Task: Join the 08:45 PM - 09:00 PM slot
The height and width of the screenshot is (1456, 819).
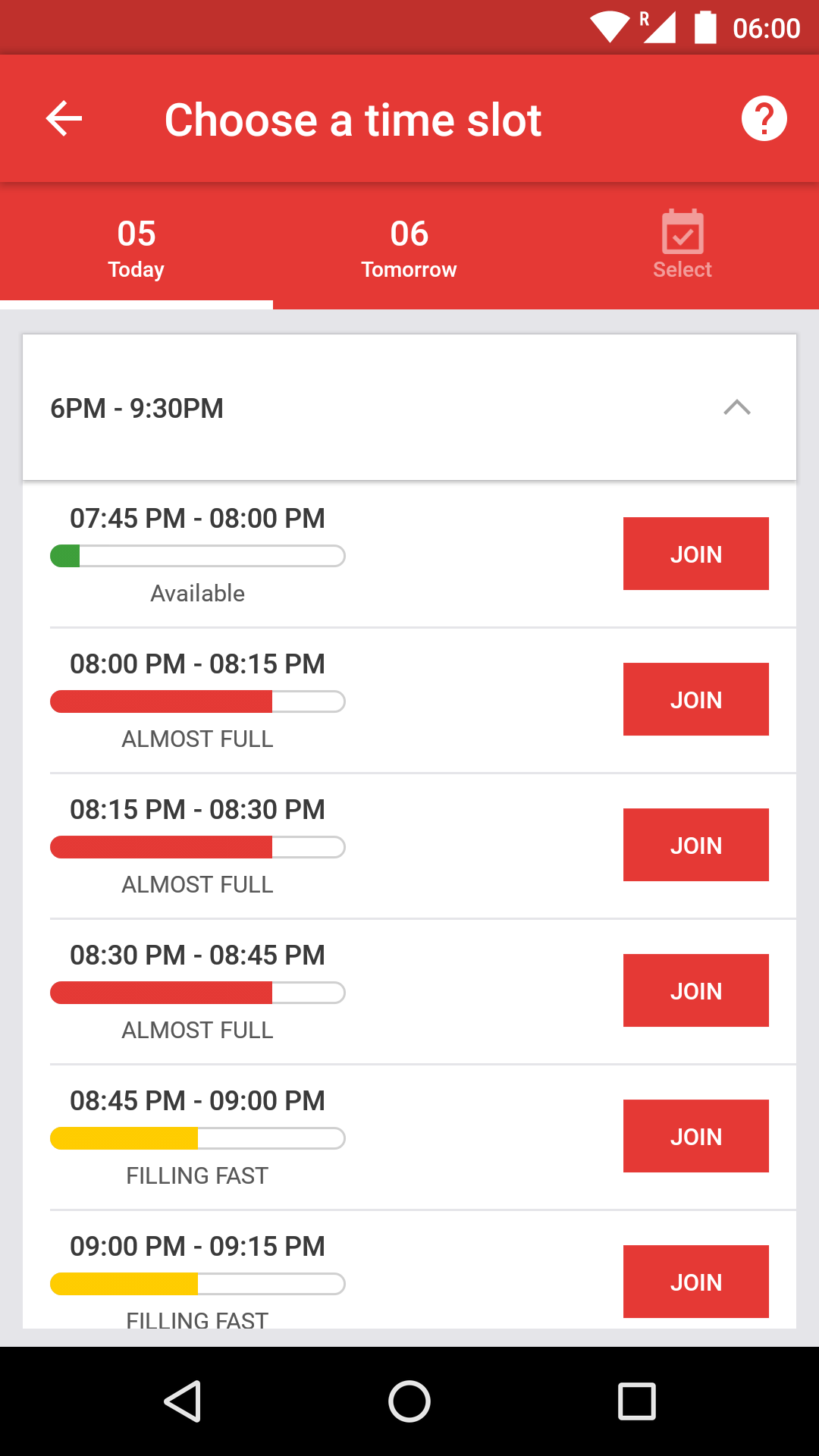Action: pos(695,1136)
